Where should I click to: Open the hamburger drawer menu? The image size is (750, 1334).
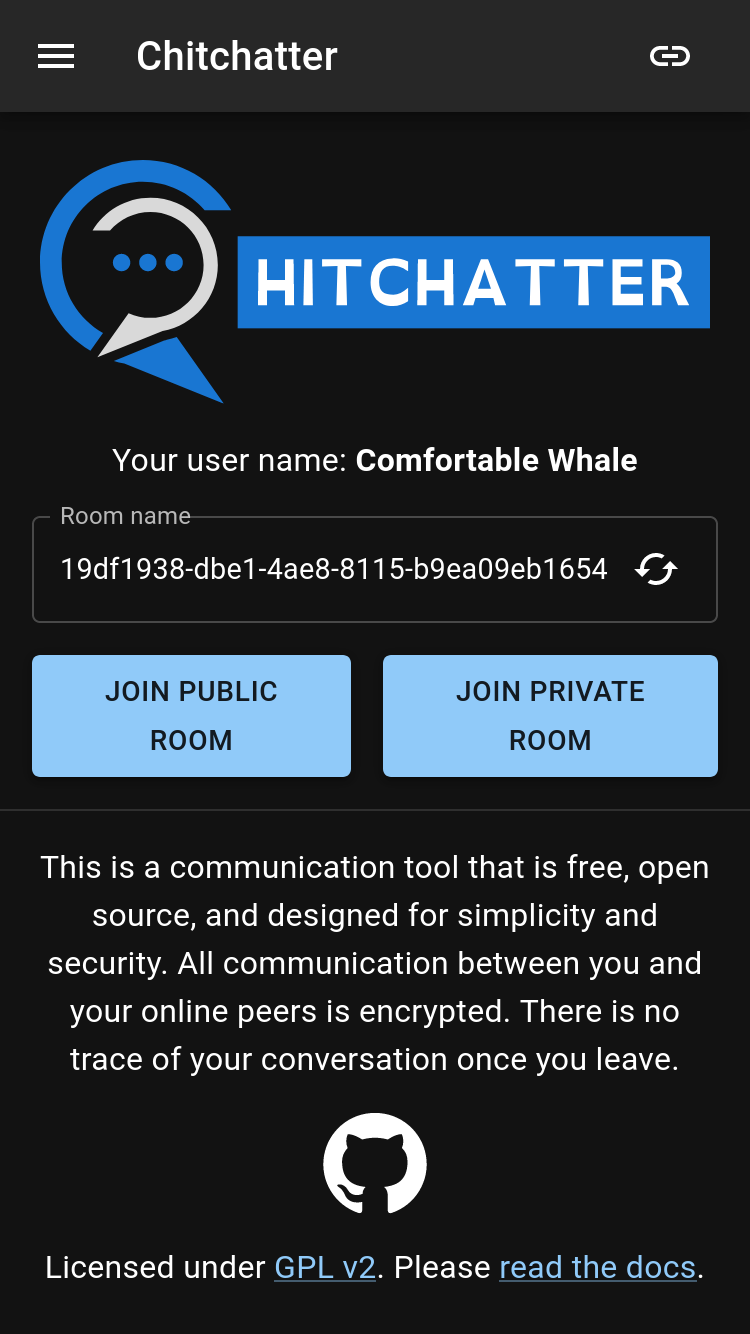point(56,56)
